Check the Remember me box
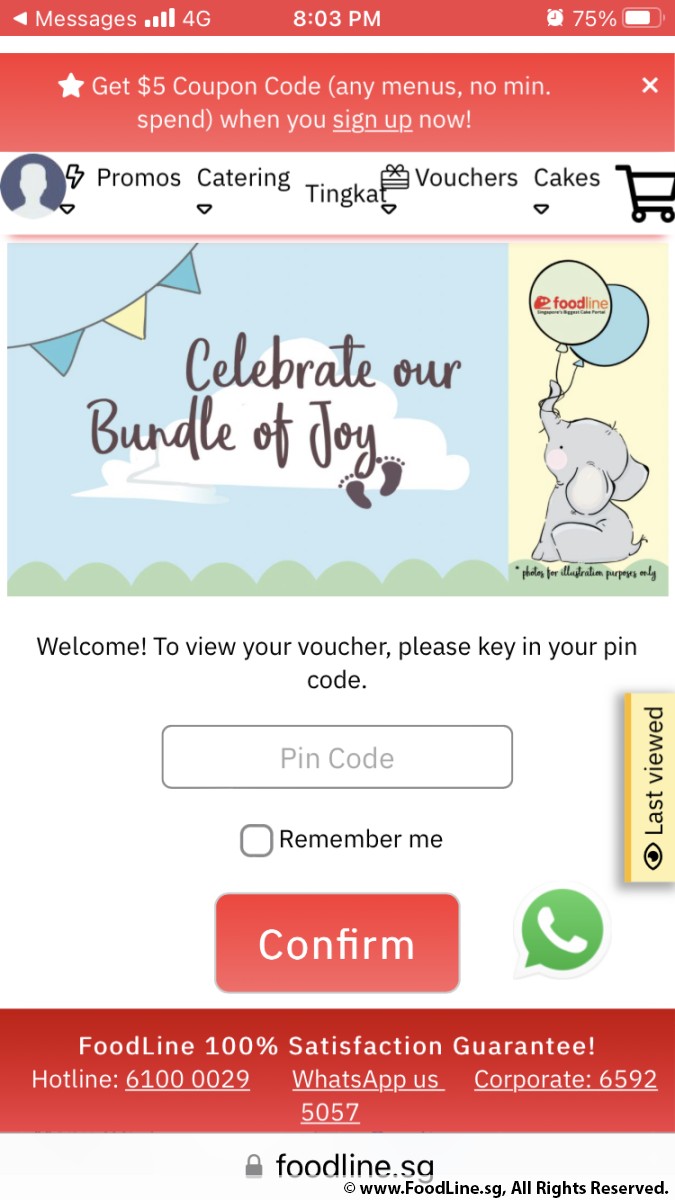Image resolution: width=675 pixels, height=1200 pixels. 256,841
